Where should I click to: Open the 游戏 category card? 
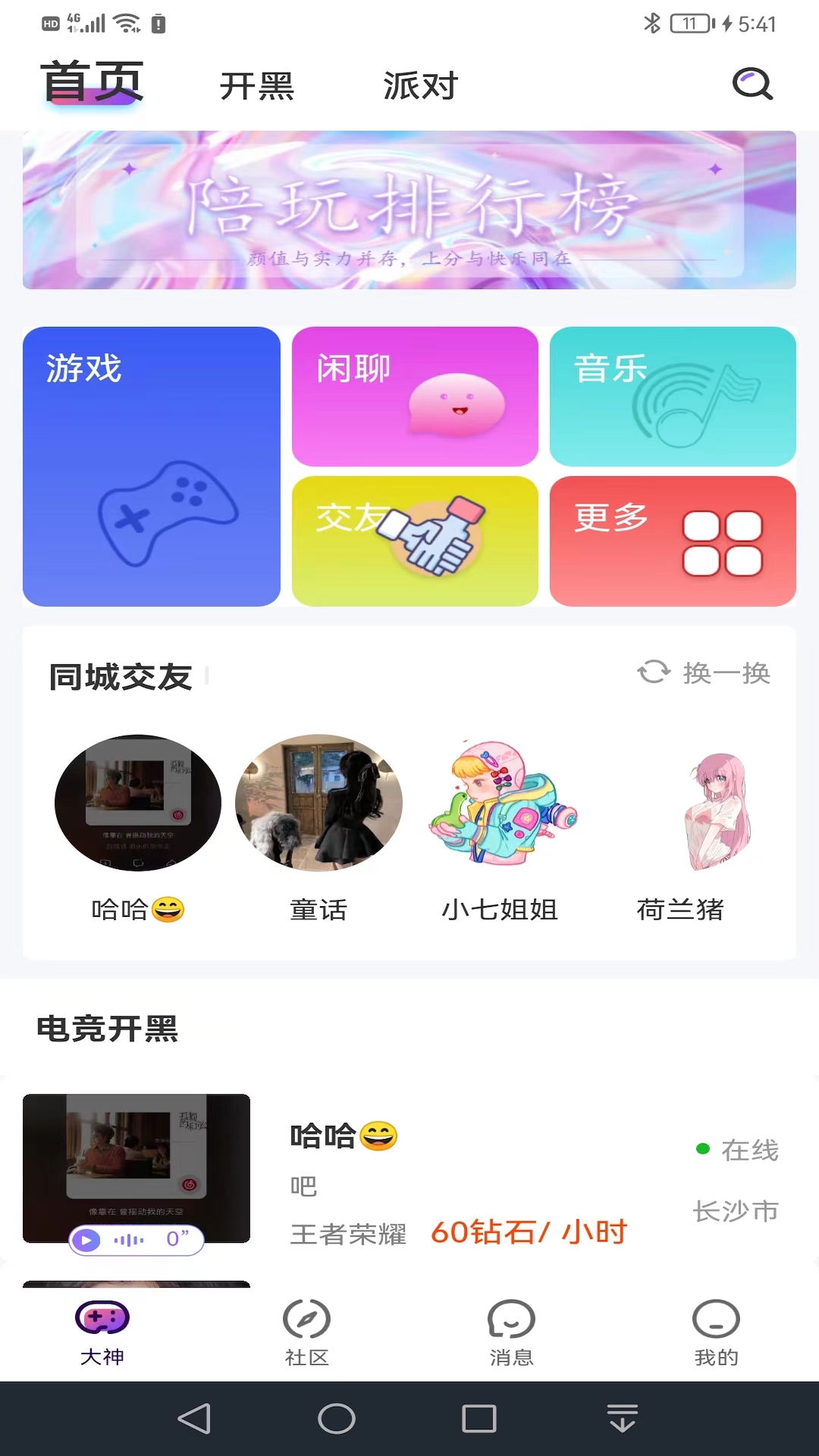(152, 466)
